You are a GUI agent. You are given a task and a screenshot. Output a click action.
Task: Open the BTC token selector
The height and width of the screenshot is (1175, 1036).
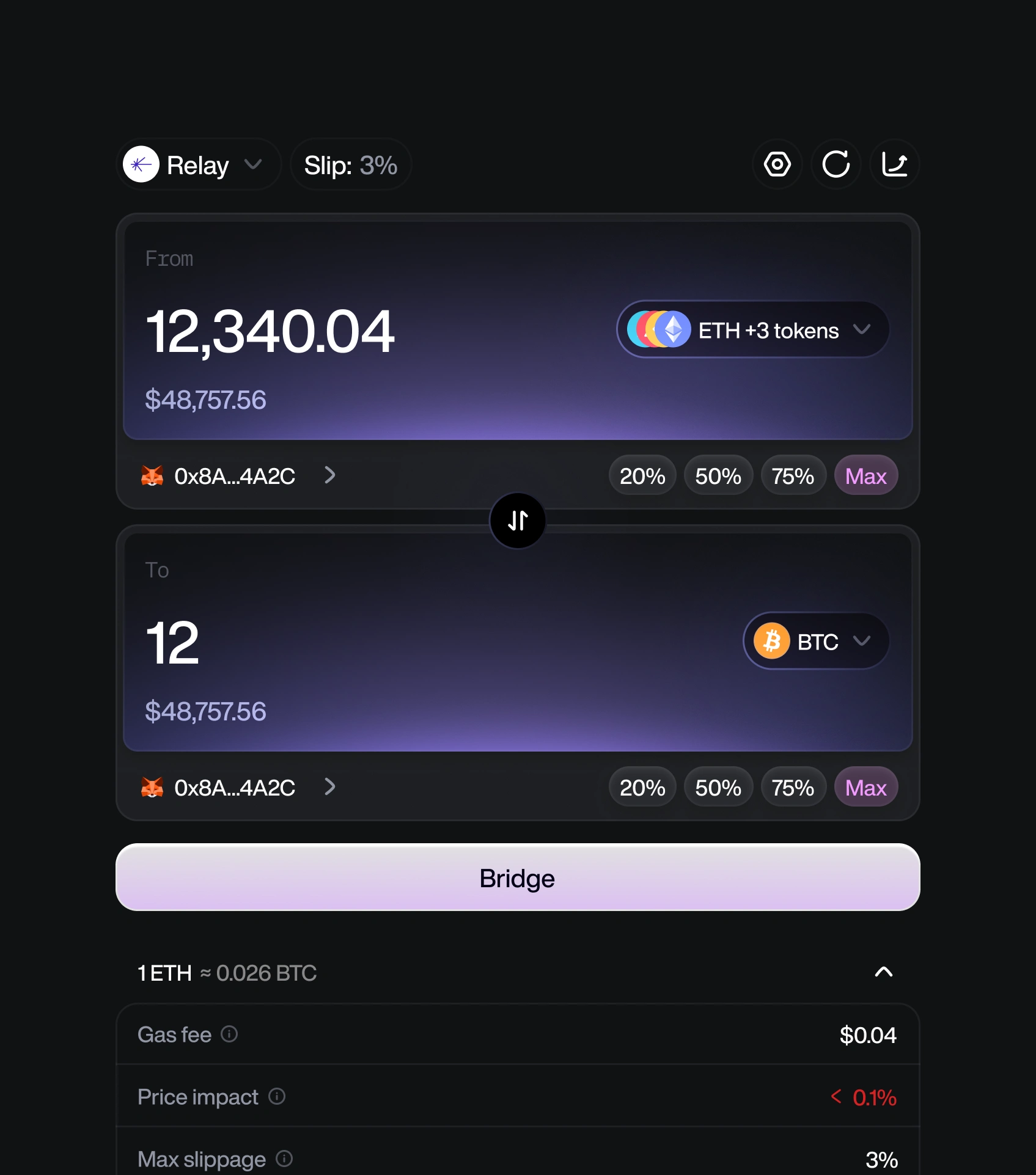(x=816, y=642)
